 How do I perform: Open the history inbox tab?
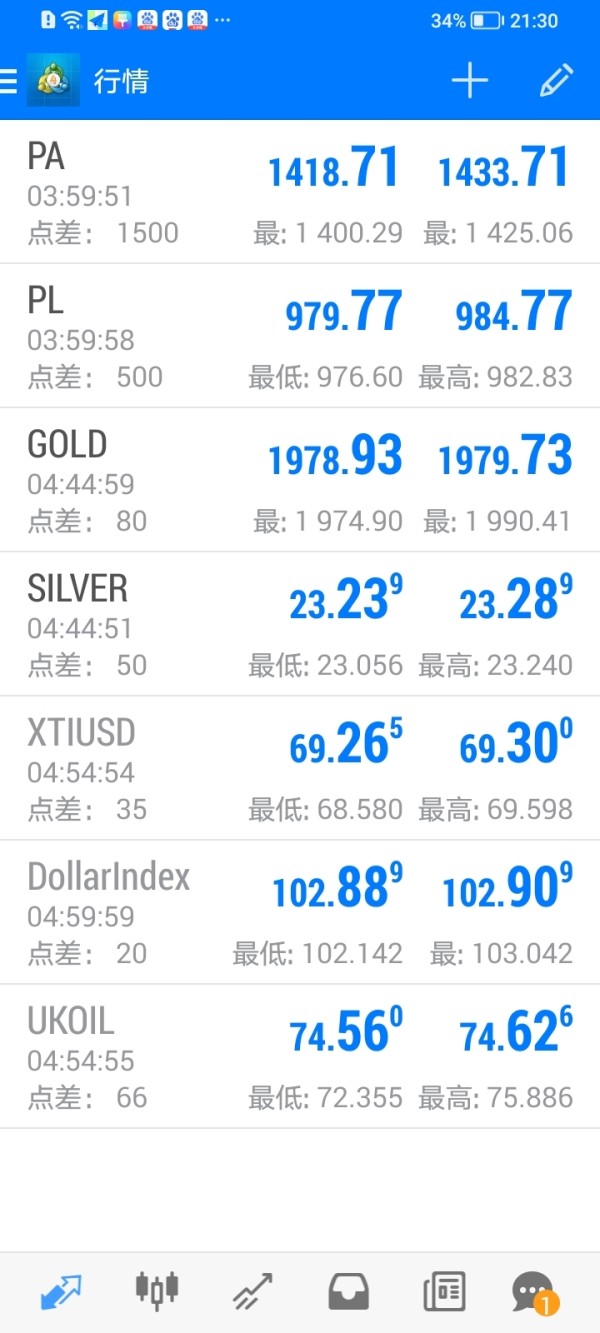pyautogui.click(x=348, y=1292)
